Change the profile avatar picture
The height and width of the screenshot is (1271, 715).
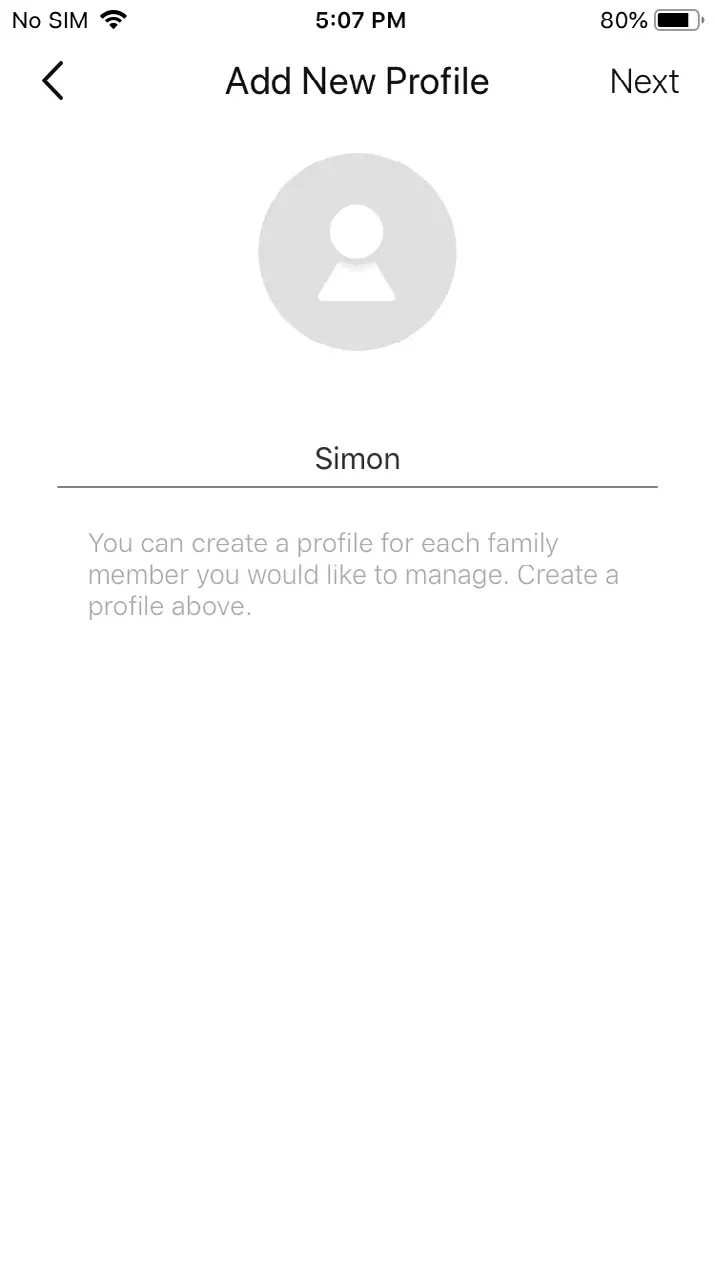[357, 252]
